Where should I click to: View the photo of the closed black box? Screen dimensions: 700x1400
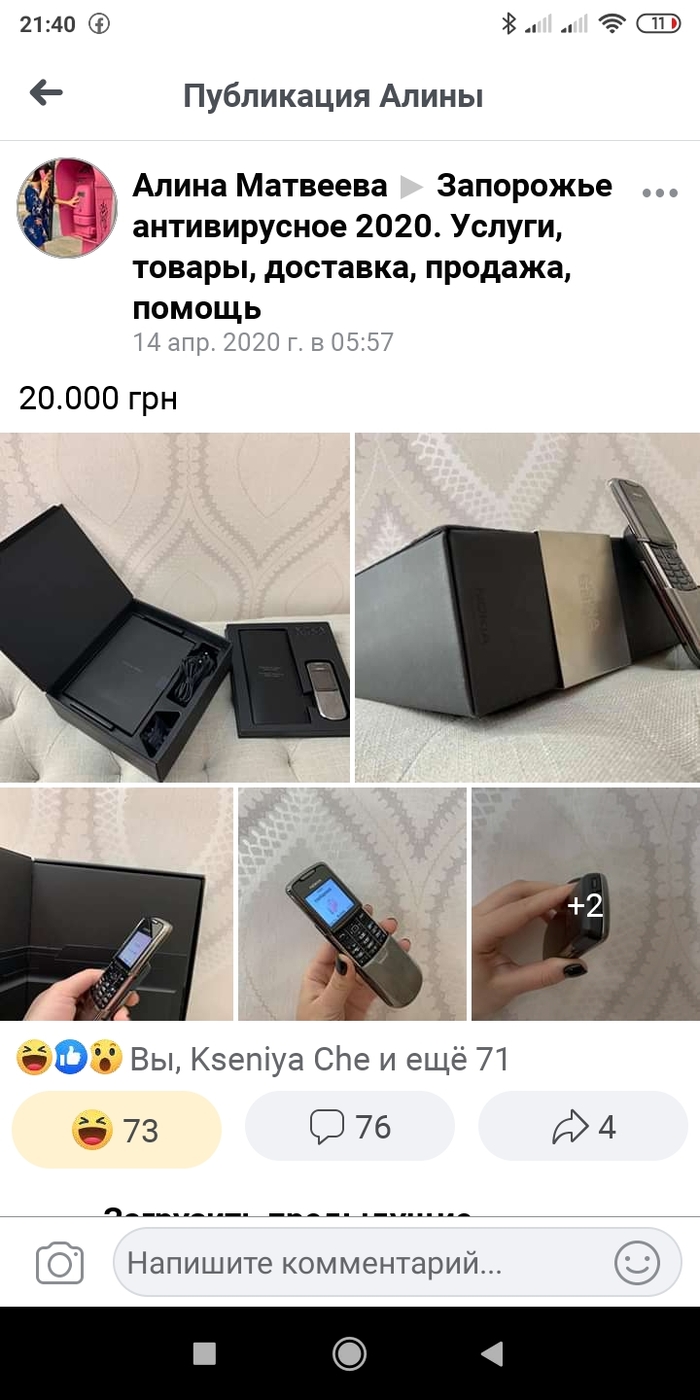pos(527,607)
